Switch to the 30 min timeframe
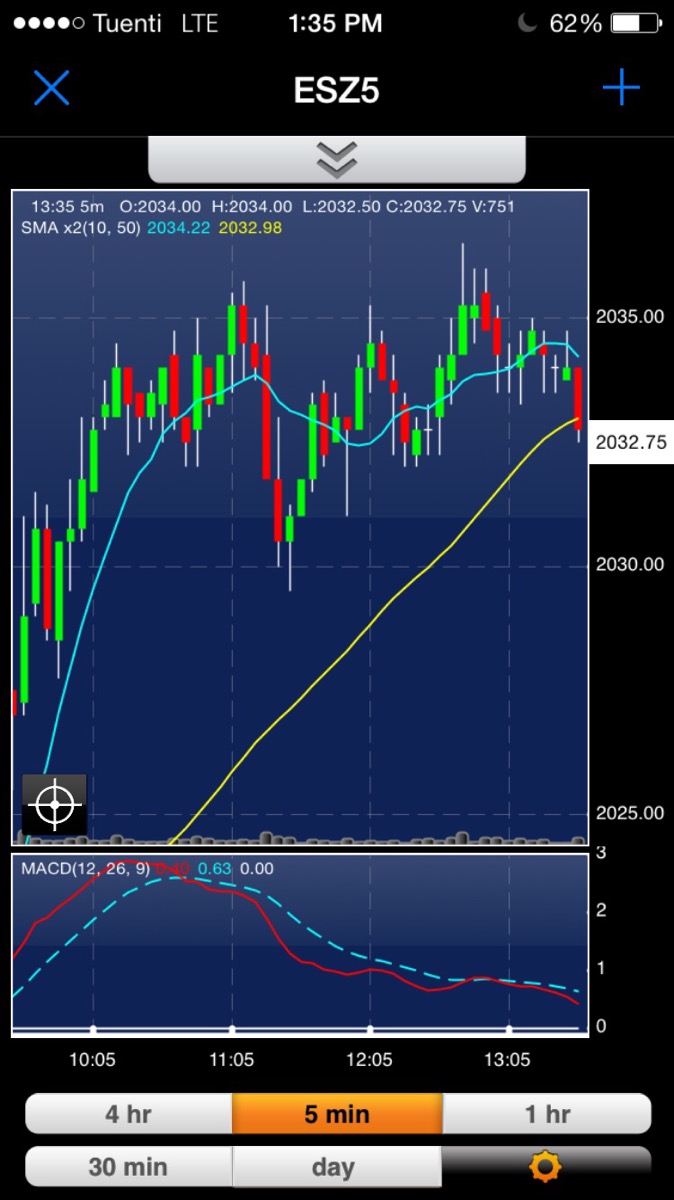Viewport: 674px width, 1200px height. coord(128,1166)
